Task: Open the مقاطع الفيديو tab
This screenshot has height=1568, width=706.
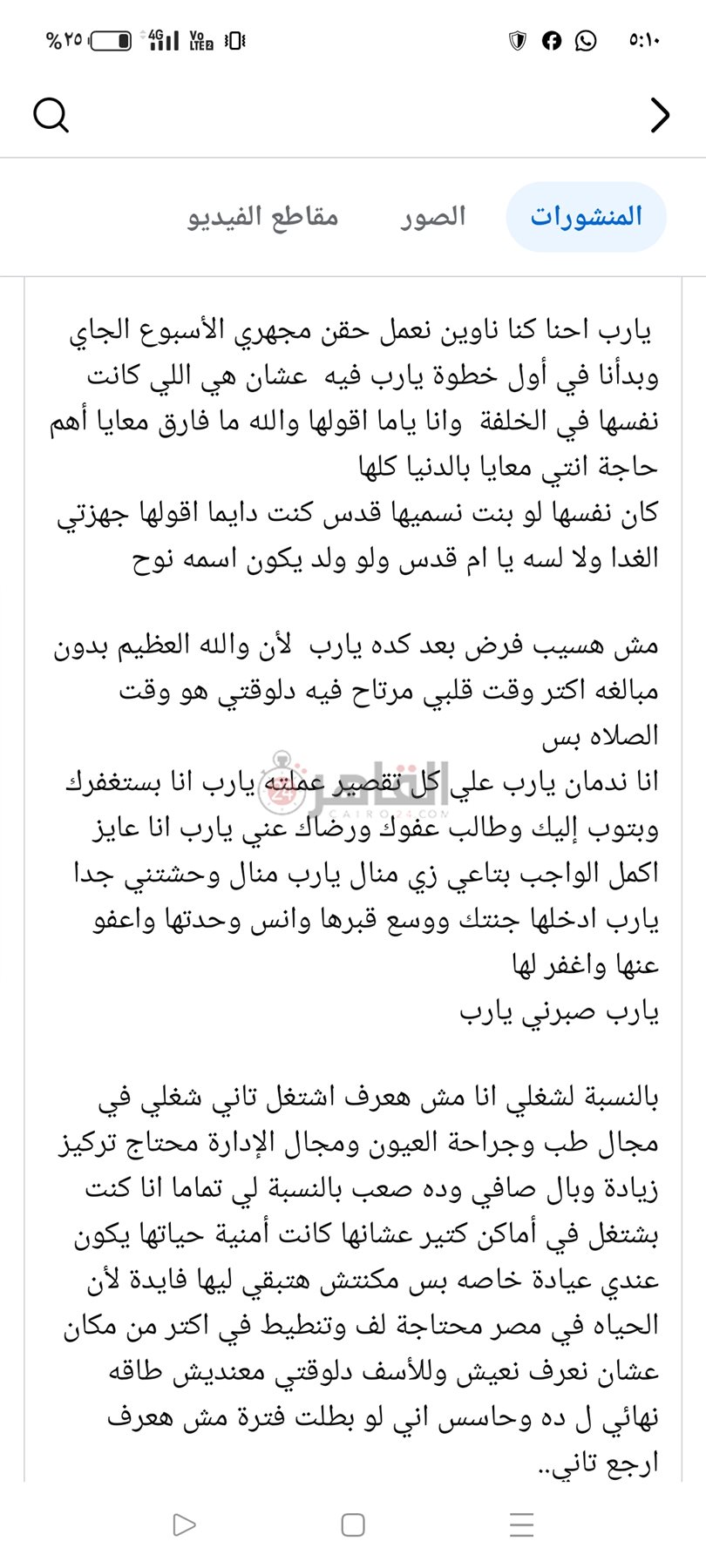Action: pos(263,216)
